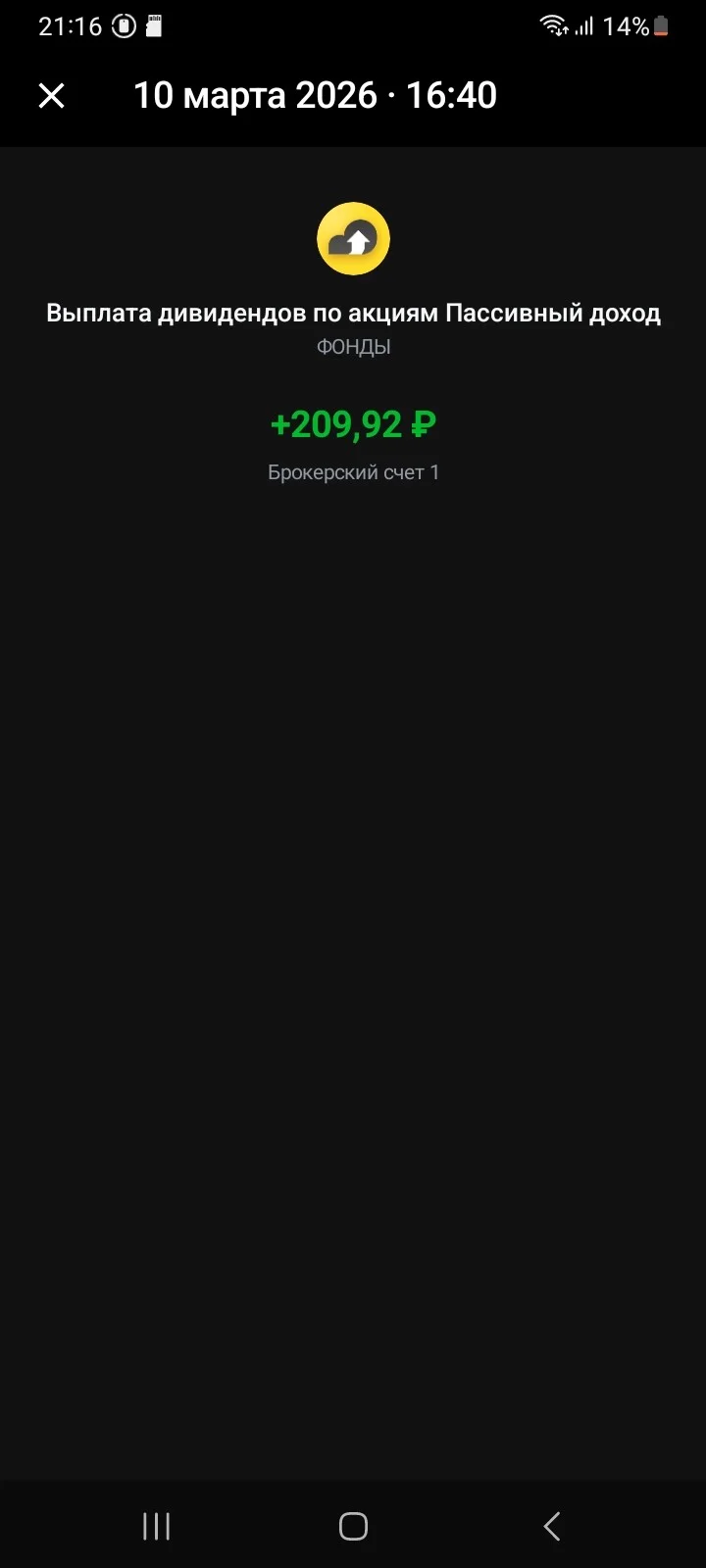The height and width of the screenshot is (1568, 706).
Task: Open the Пассивный доход fund icon
Action: [x=353, y=239]
